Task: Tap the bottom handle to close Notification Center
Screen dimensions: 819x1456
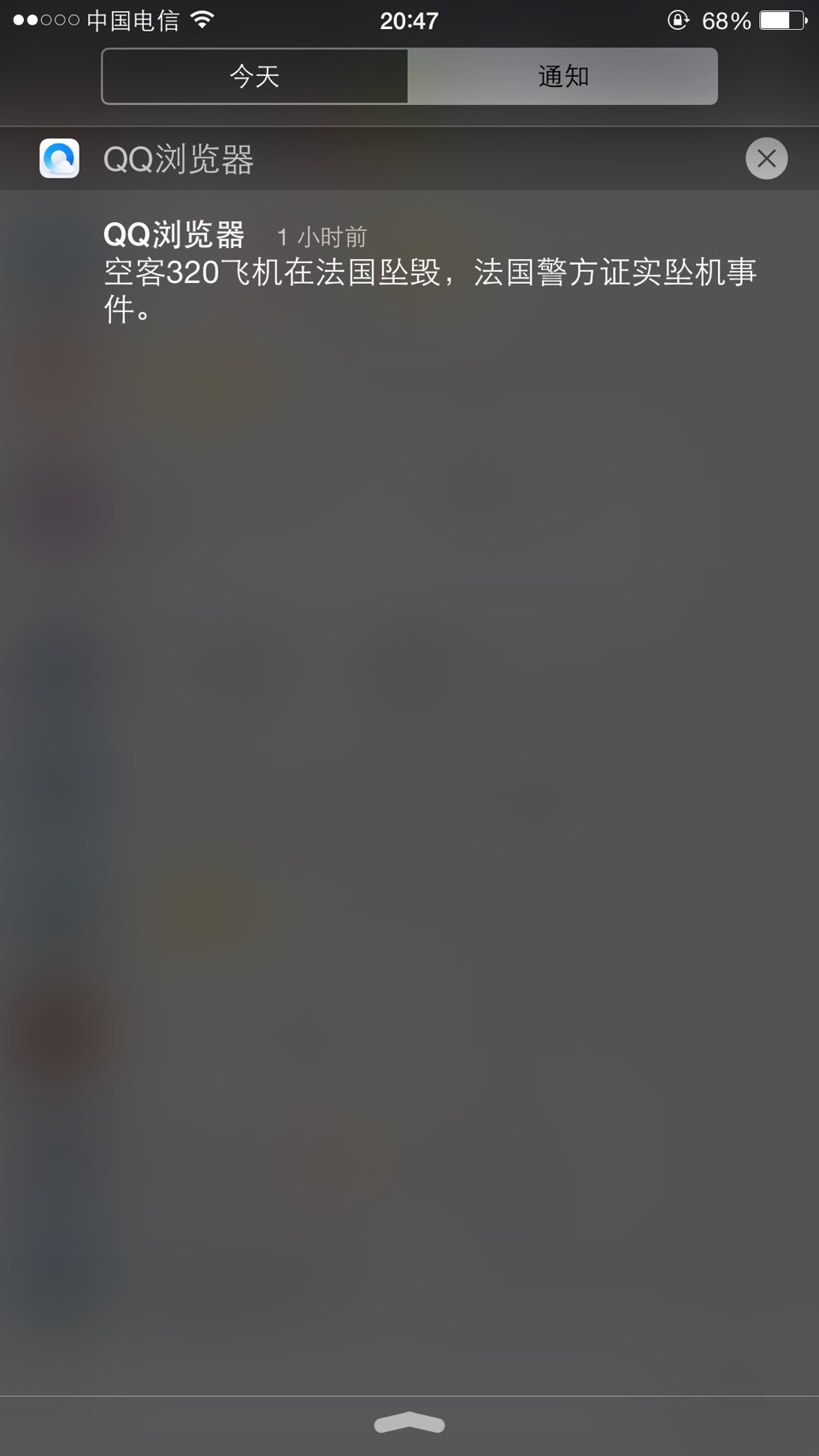Action: click(x=409, y=1423)
